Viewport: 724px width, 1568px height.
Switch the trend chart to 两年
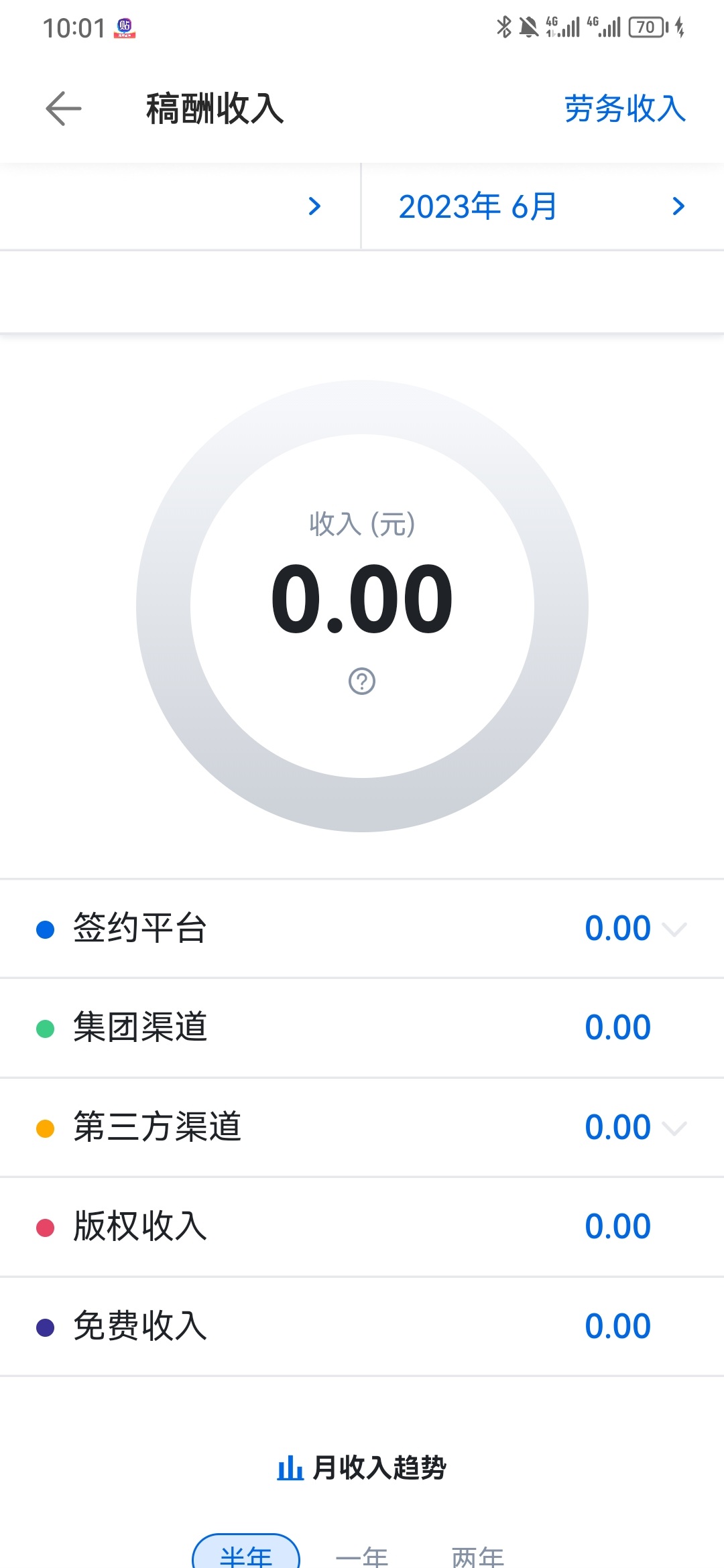coord(478,1556)
